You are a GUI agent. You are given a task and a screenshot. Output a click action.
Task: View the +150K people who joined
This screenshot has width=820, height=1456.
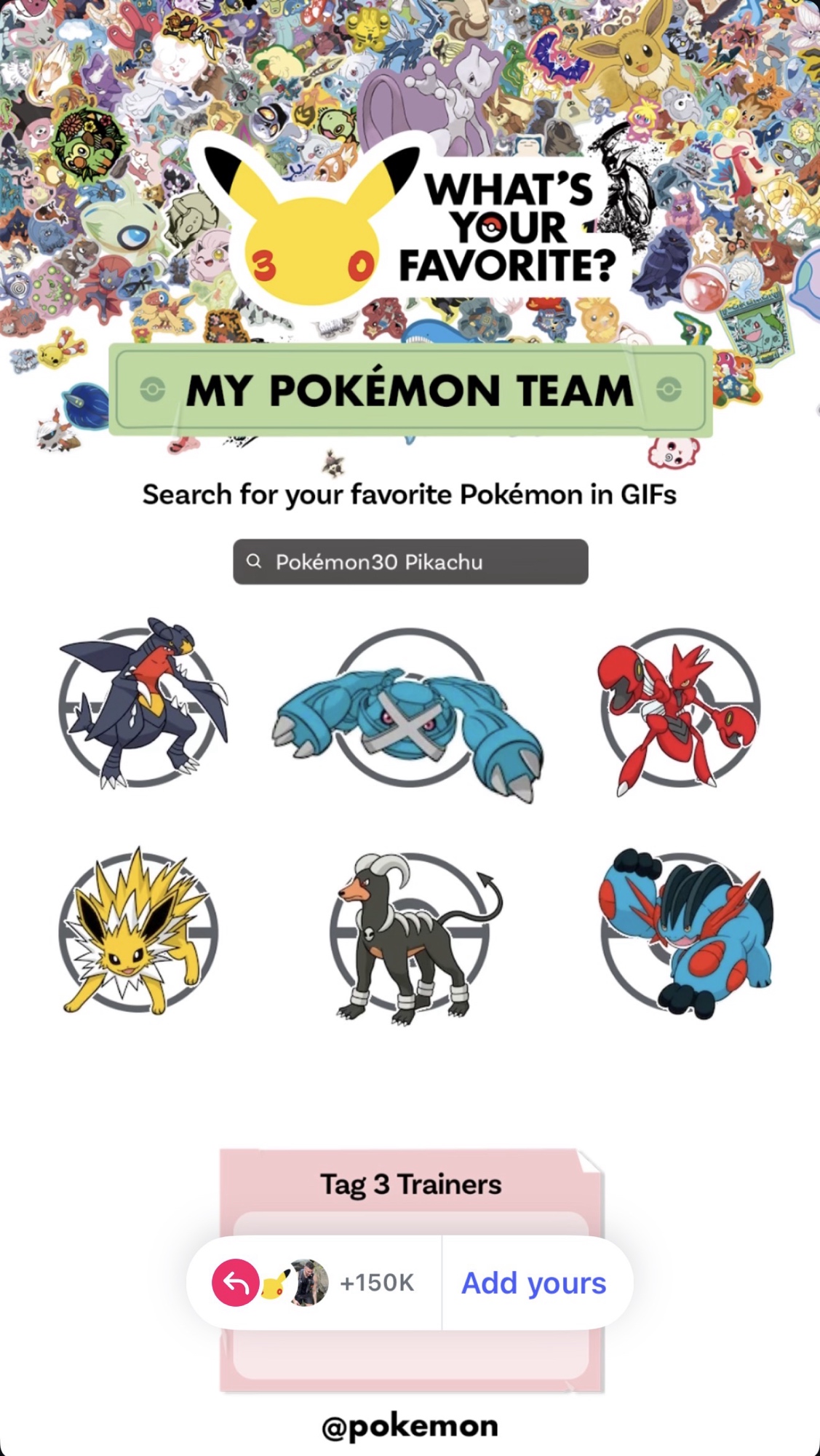375,1283
